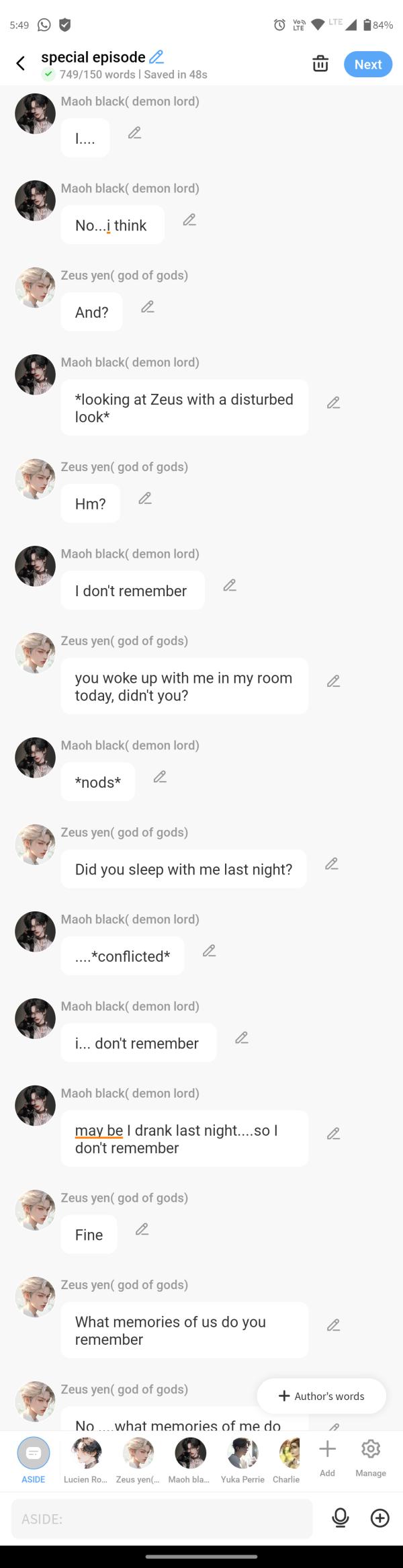Edit the "No...i think" message

pyautogui.click(x=189, y=220)
